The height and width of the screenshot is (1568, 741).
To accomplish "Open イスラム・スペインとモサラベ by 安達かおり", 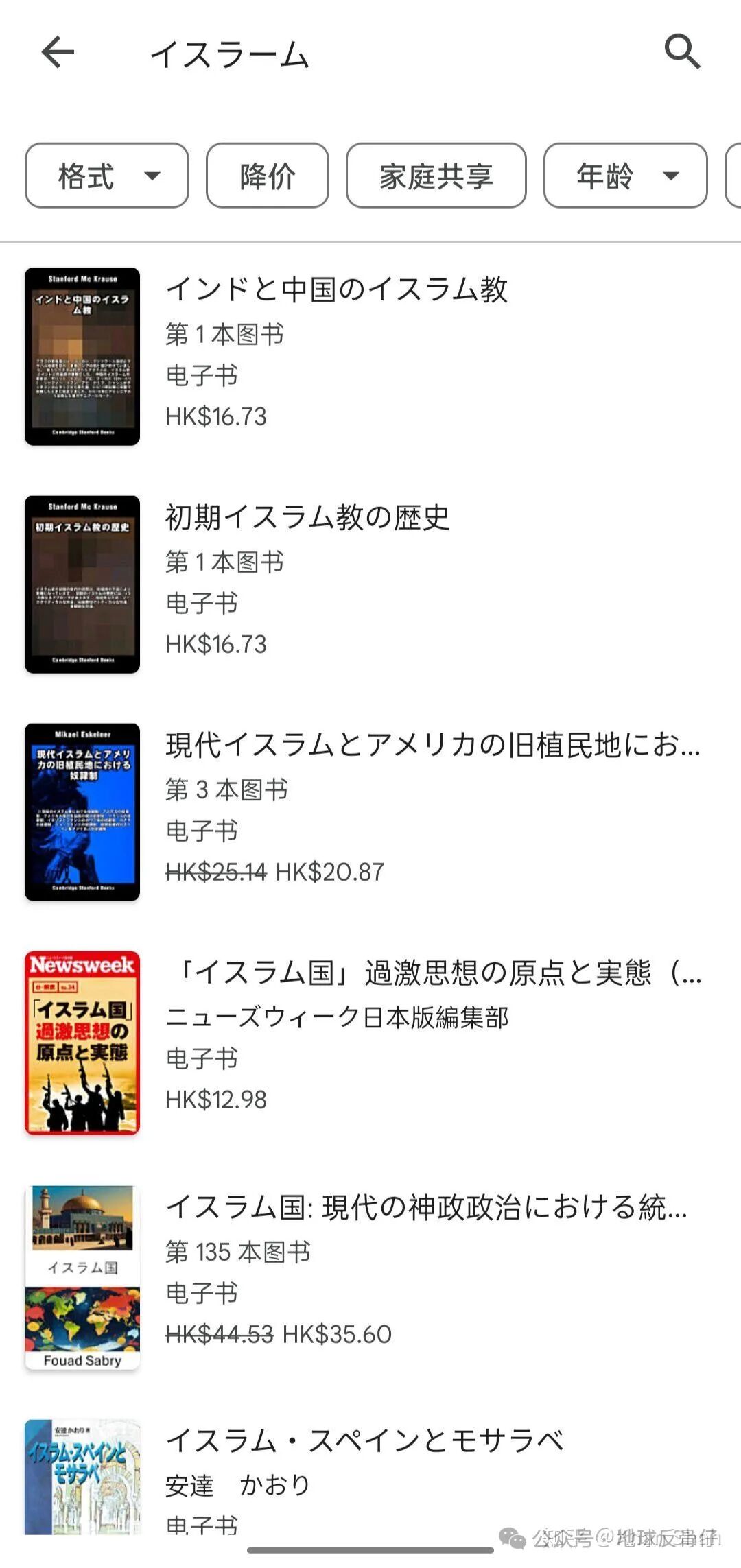I will (x=370, y=1478).
